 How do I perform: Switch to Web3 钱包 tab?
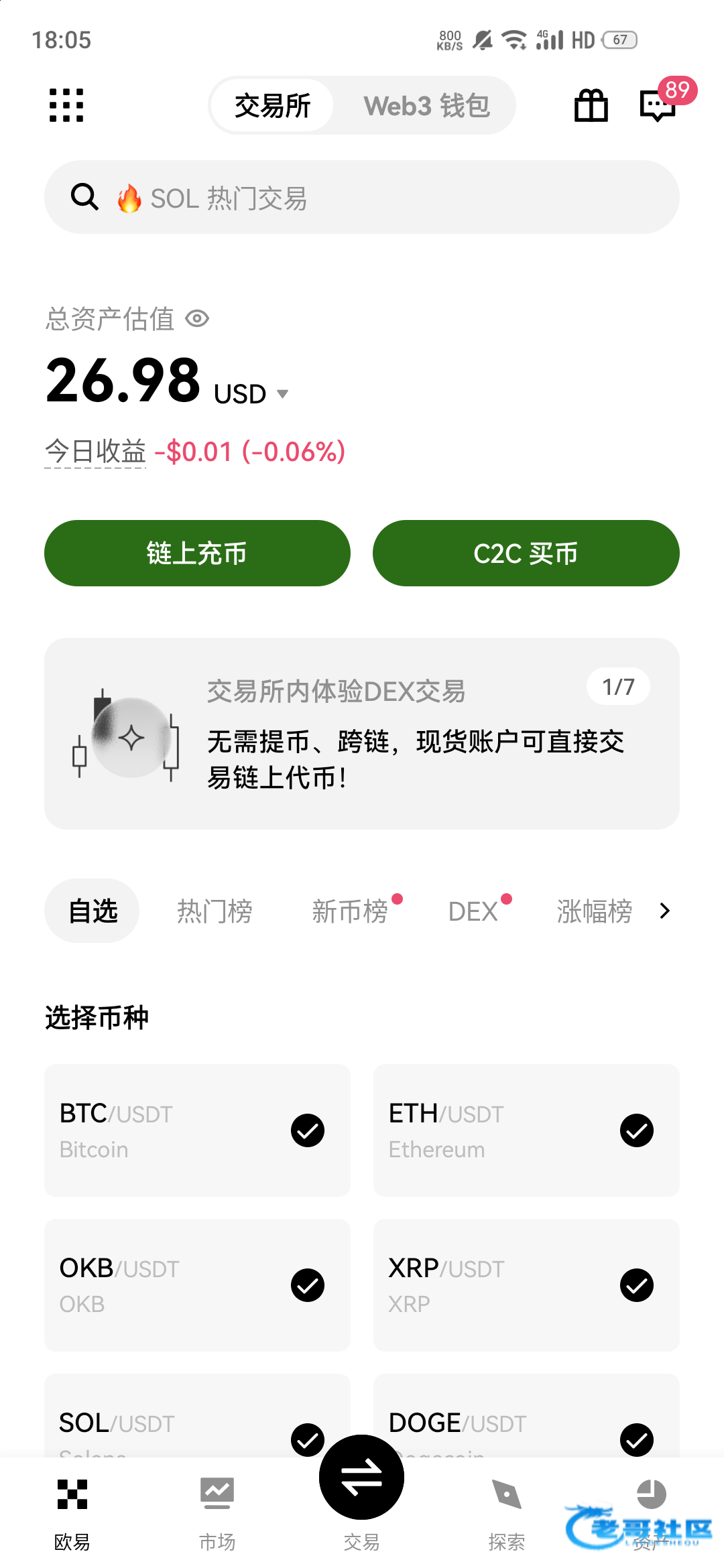426,106
